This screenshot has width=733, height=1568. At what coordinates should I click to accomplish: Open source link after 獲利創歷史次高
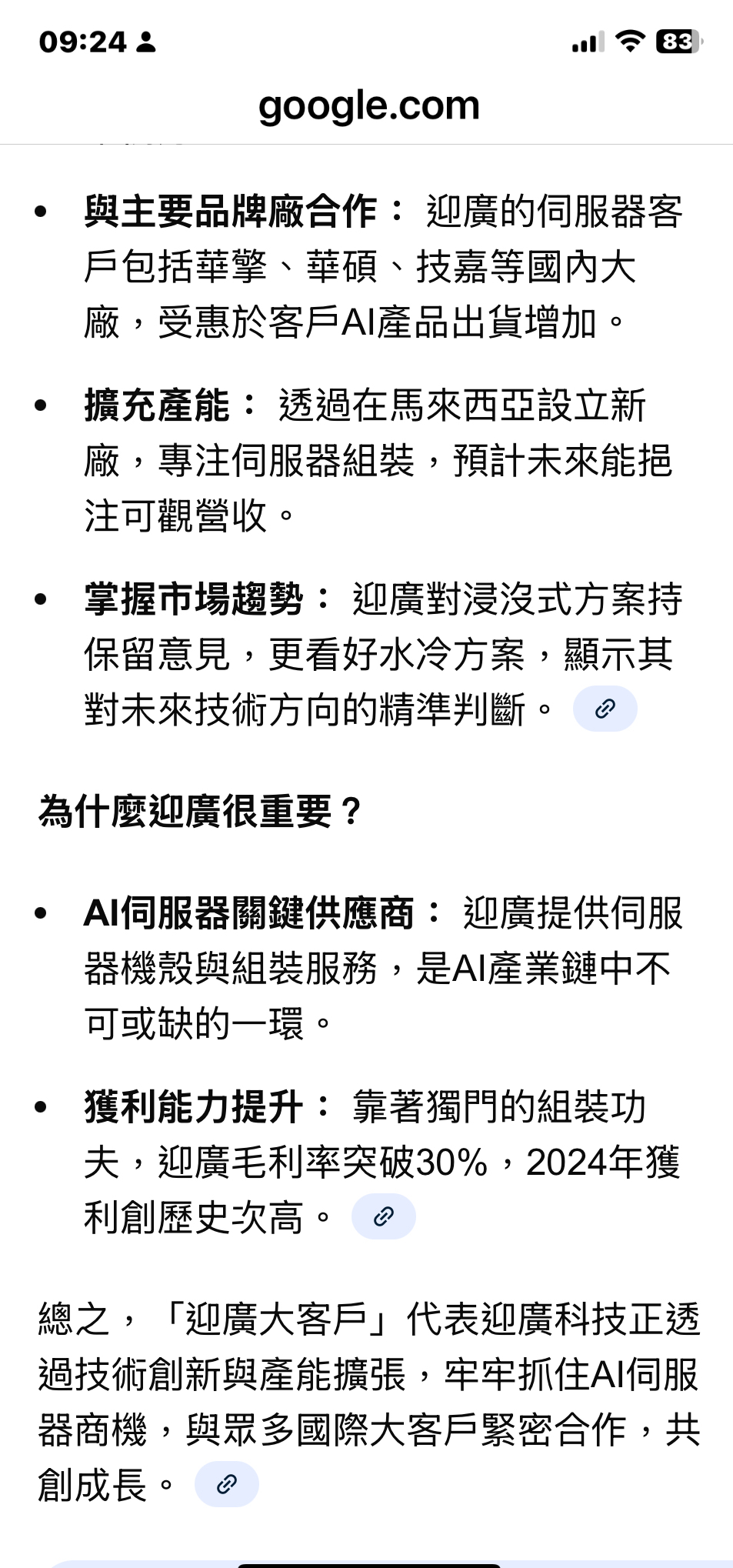point(383,1216)
